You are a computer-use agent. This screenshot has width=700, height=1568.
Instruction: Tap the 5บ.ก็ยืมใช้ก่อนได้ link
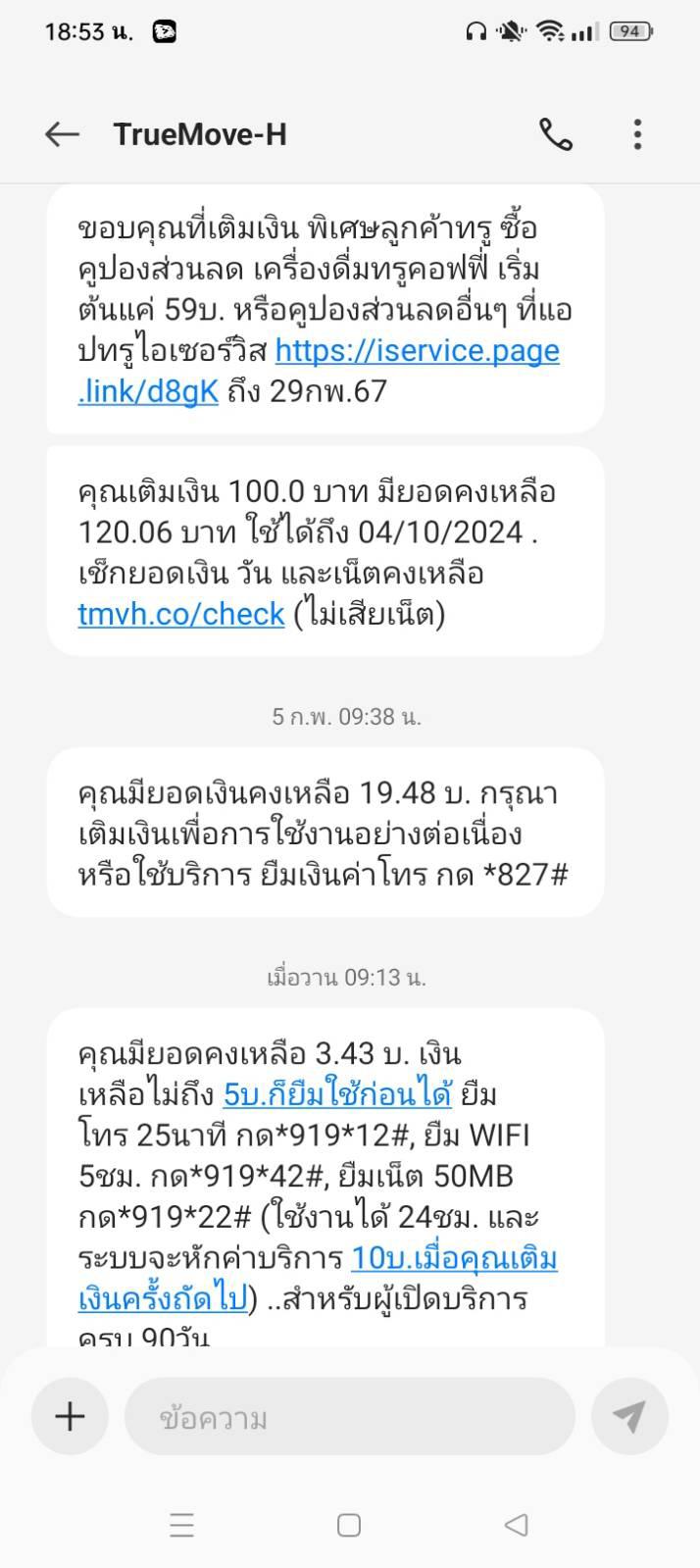point(337,1093)
